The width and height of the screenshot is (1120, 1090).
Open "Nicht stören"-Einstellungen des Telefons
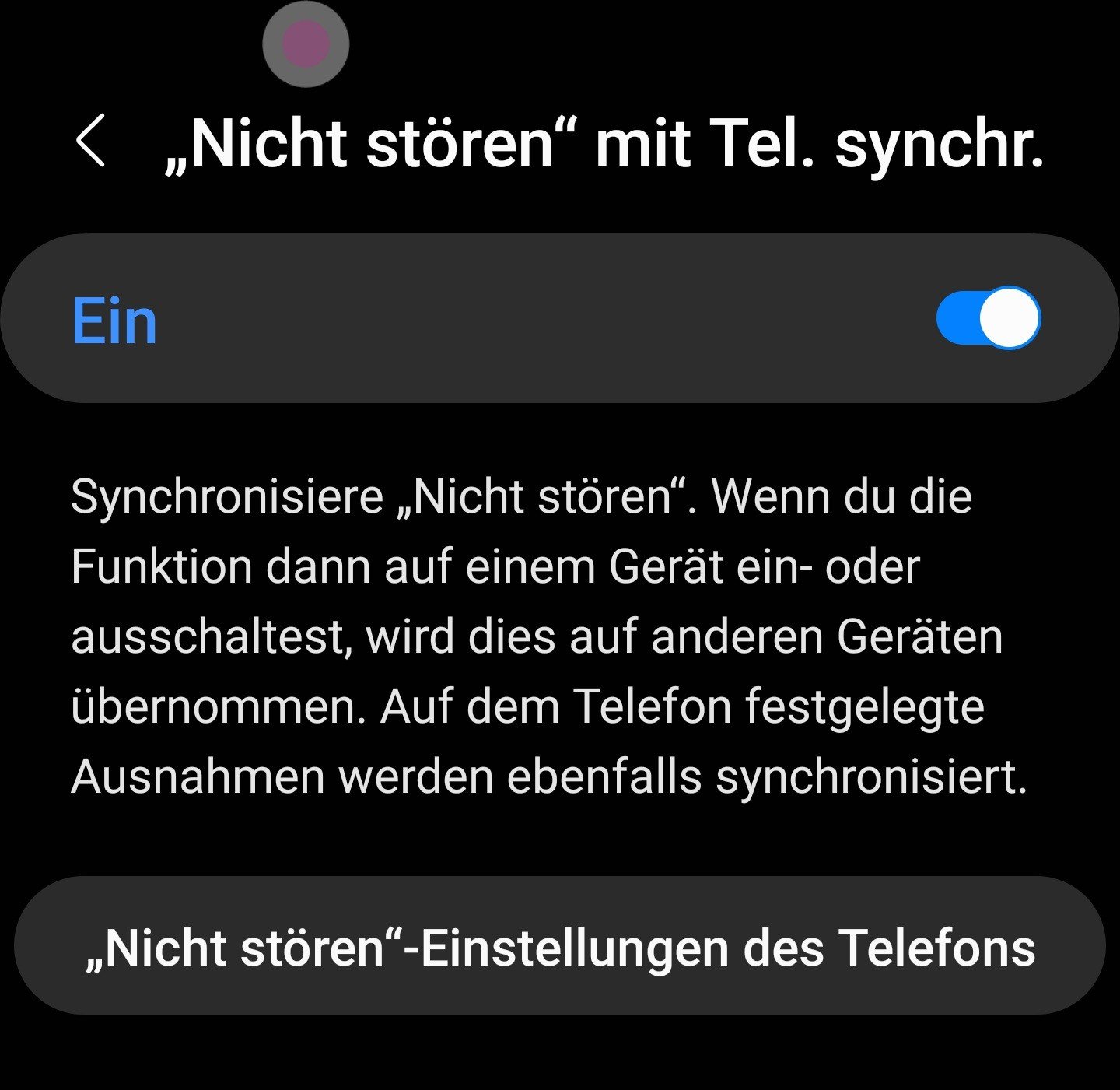click(x=560, y=947)
